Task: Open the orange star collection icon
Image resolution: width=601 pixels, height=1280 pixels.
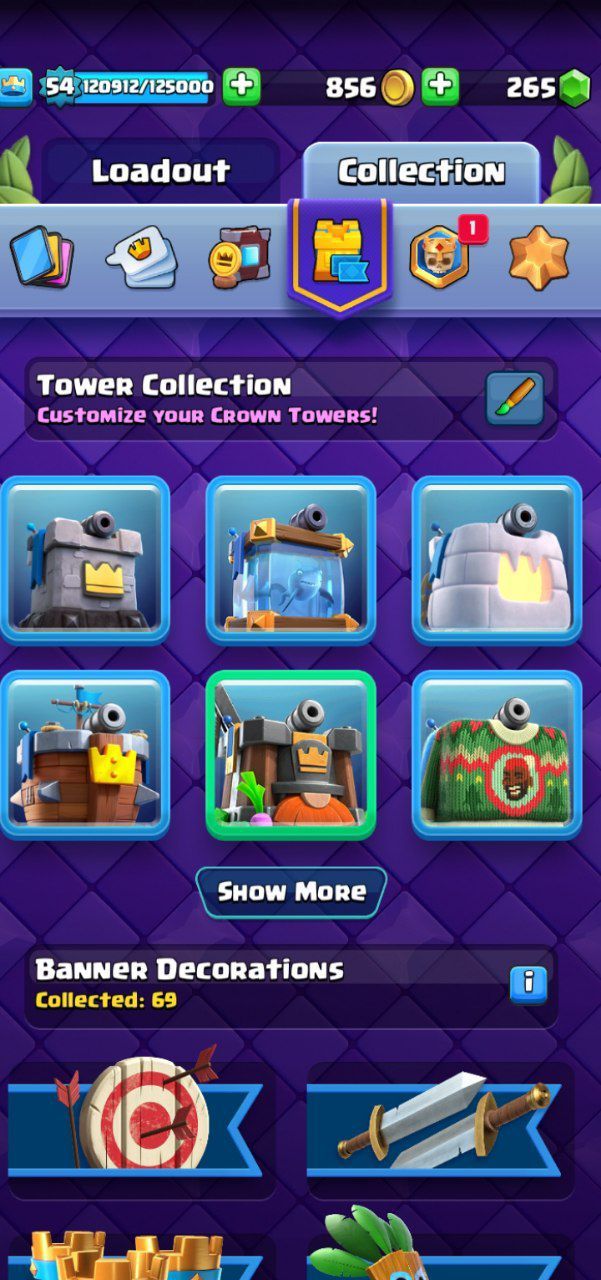Action: tap(538, 257)
